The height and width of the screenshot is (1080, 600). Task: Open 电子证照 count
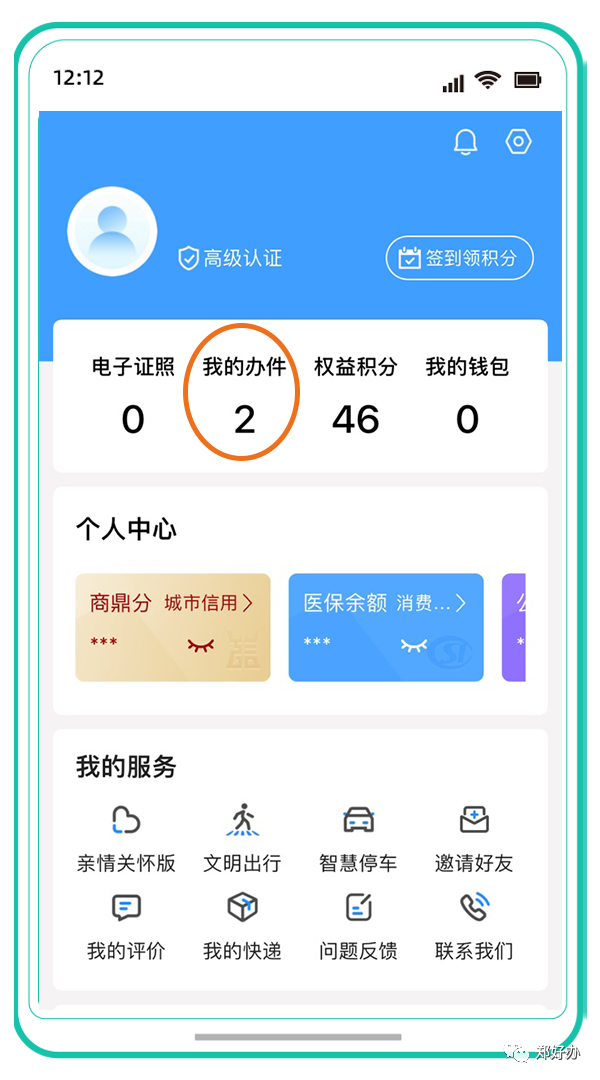click(x=133, y=396)
